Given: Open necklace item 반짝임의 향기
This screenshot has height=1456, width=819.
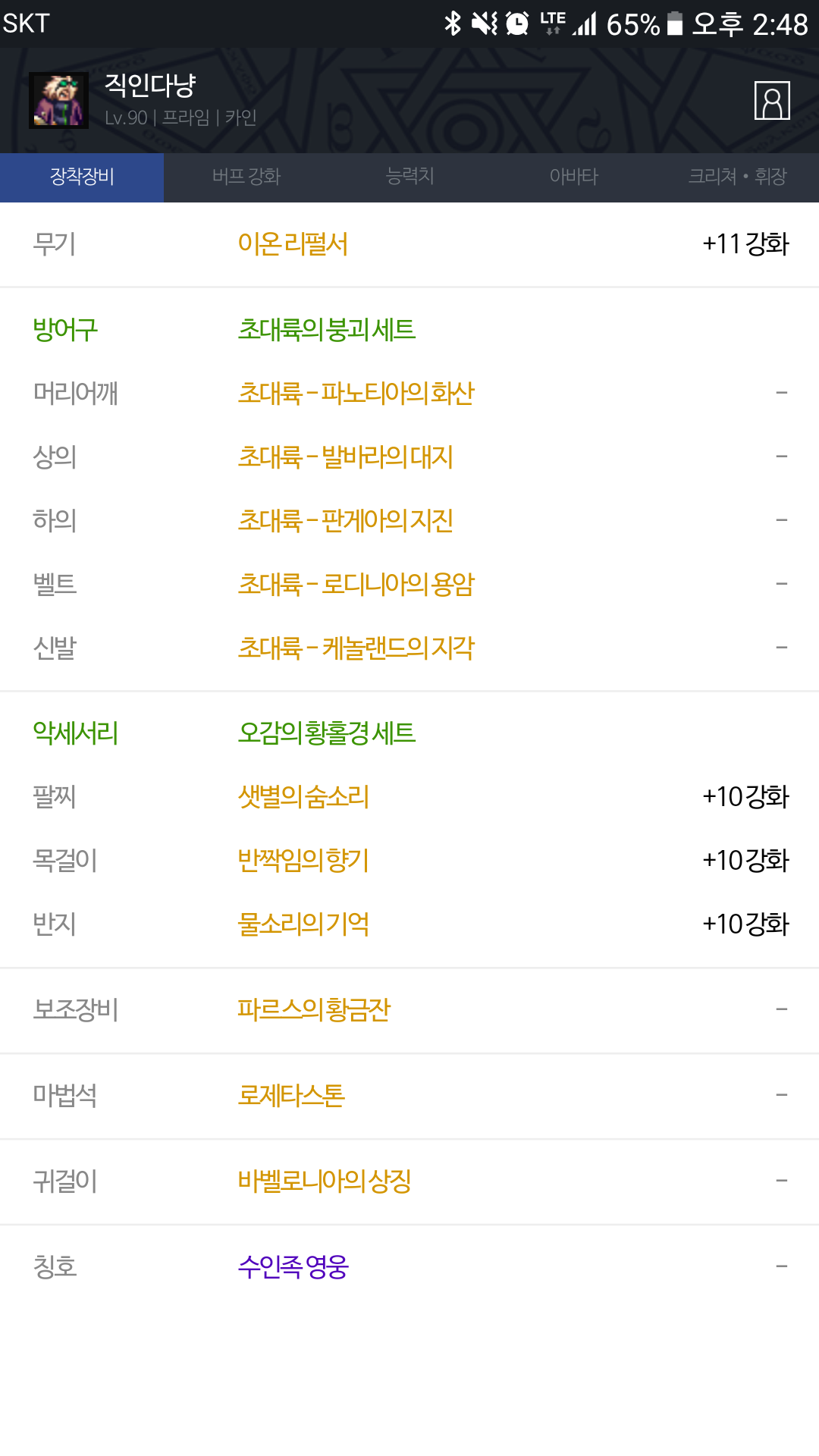Looking at the screenshot, I should coord(303,861).
